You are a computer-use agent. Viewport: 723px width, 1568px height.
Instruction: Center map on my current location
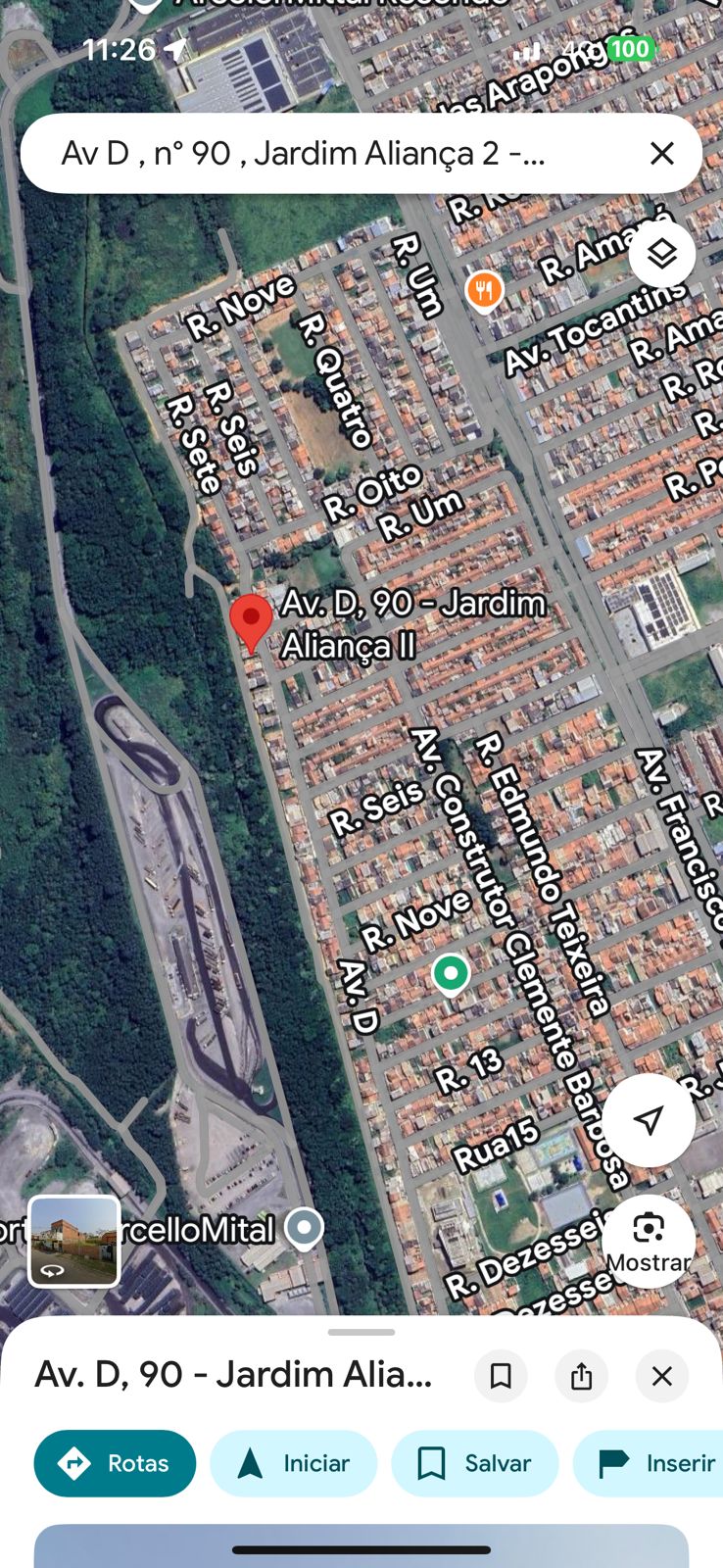point(648,1120)
